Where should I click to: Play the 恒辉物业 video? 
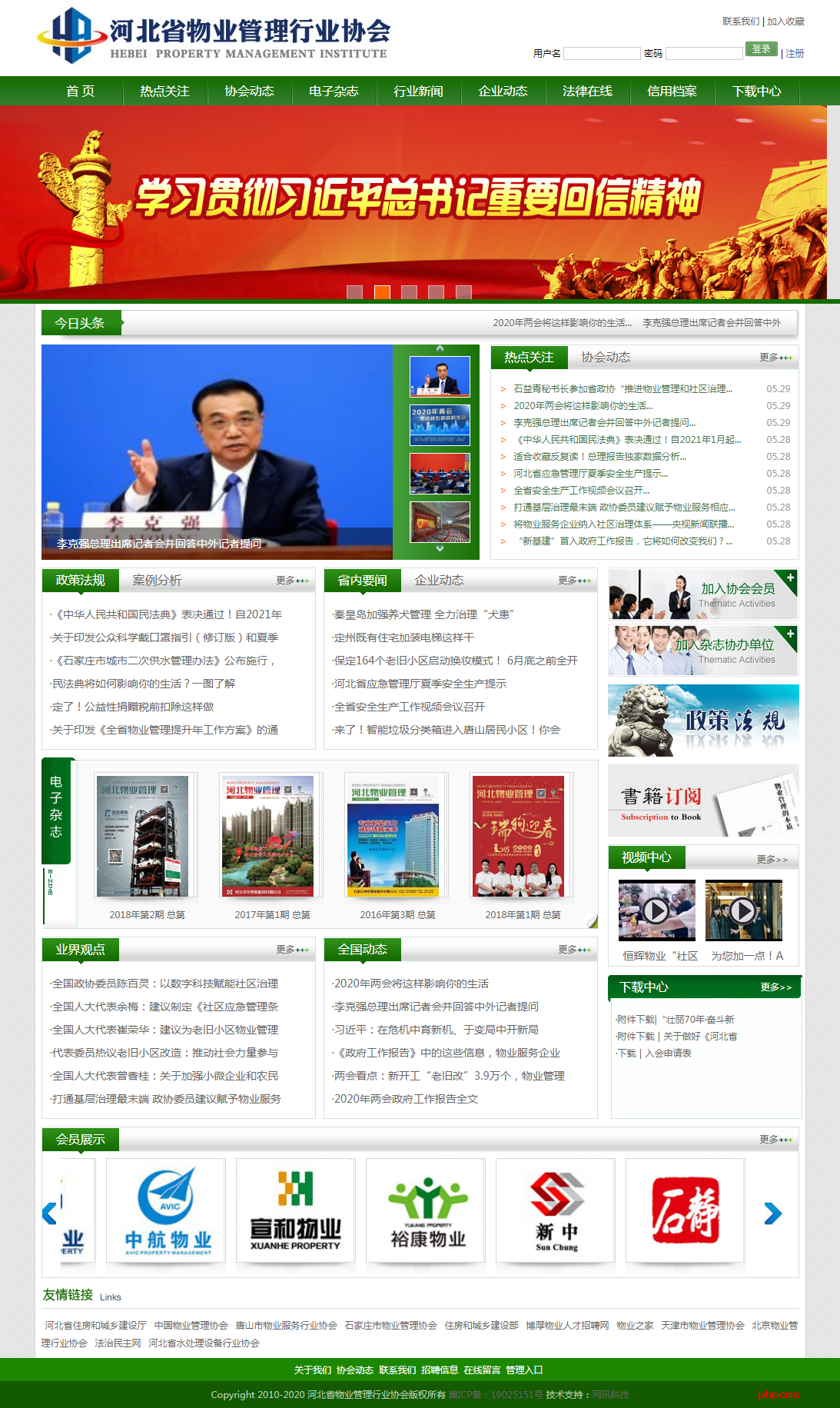click(656, 910)
